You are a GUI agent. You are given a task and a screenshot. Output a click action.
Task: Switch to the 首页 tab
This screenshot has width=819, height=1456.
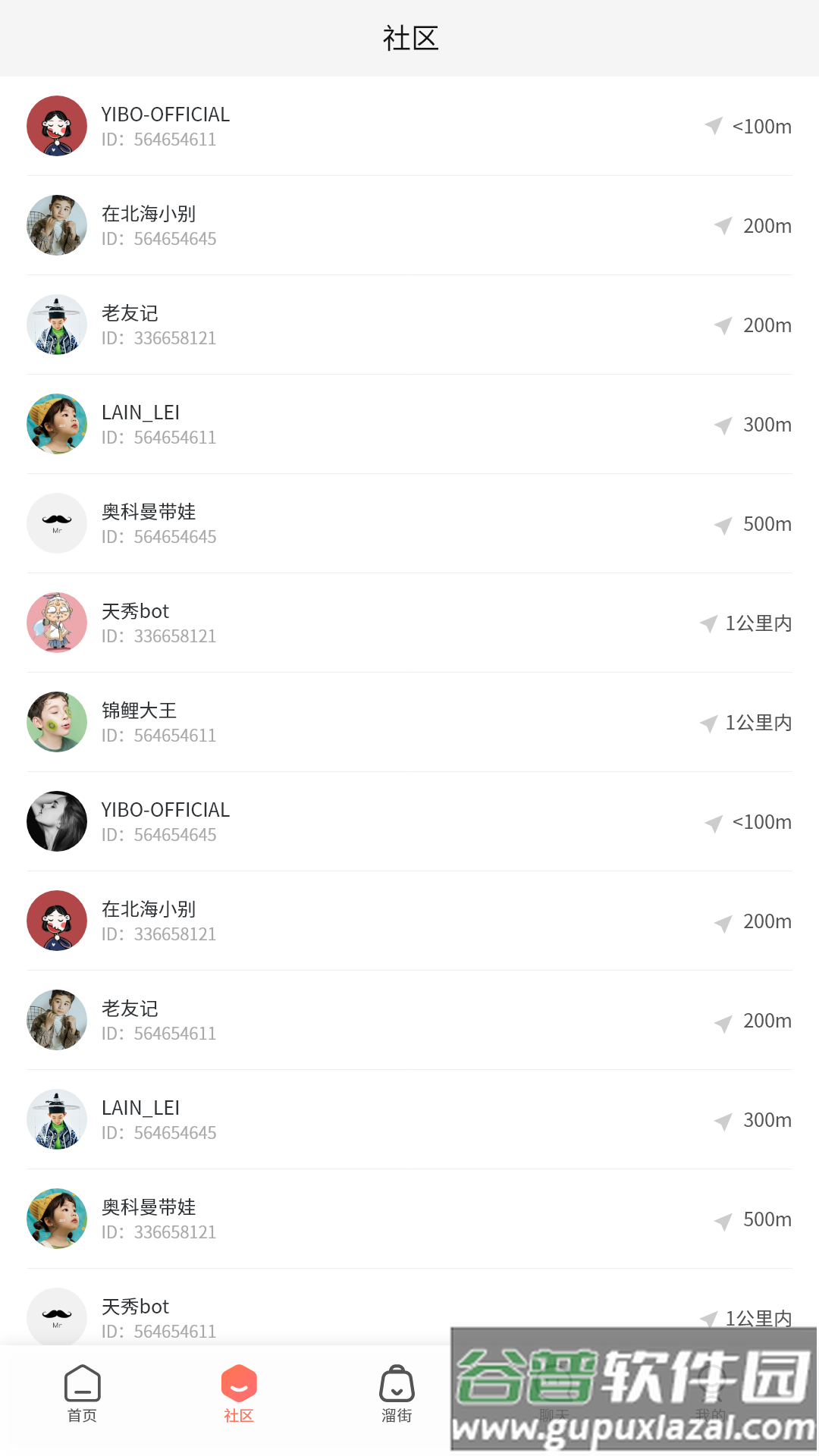click(x=82, y=1394)
